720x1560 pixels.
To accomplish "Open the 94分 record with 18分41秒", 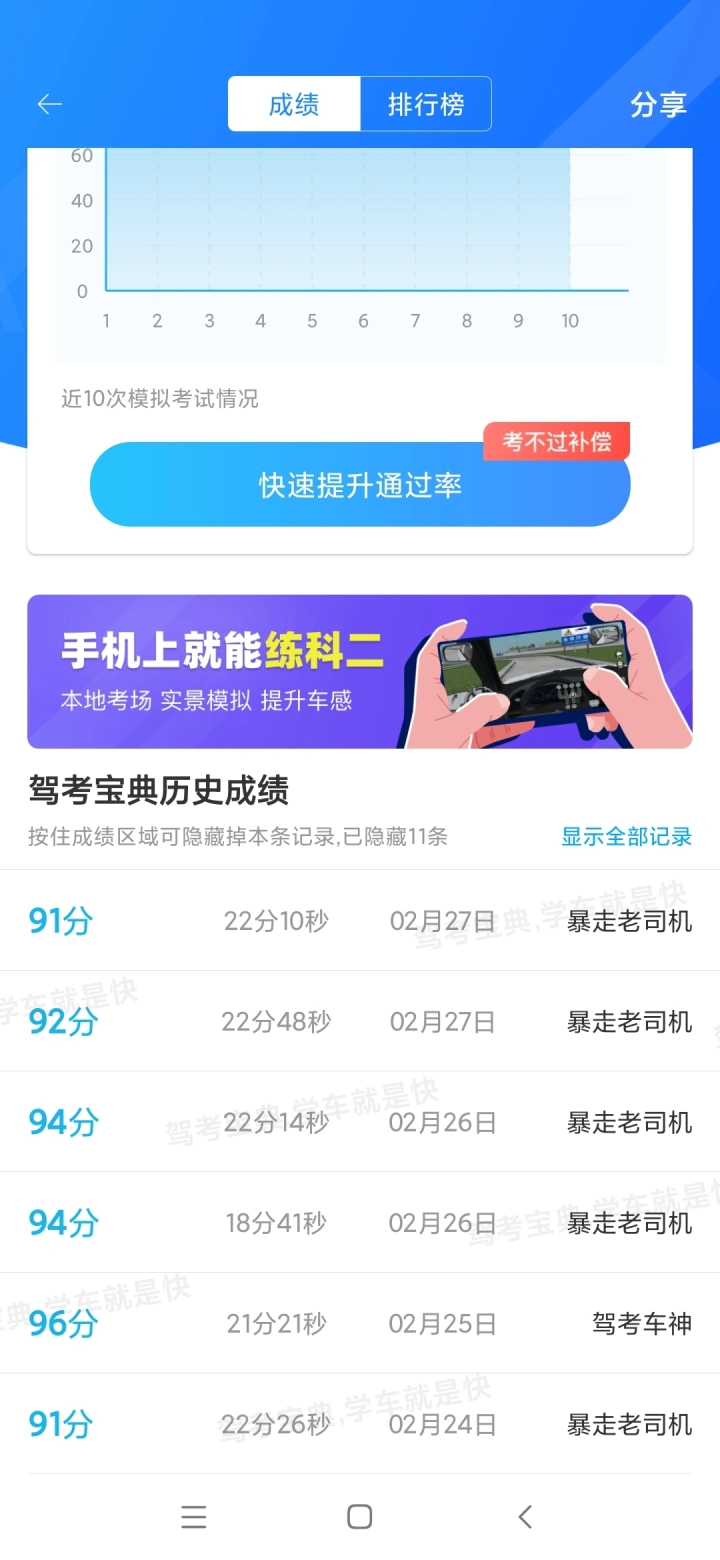I will coord(360,1223).
